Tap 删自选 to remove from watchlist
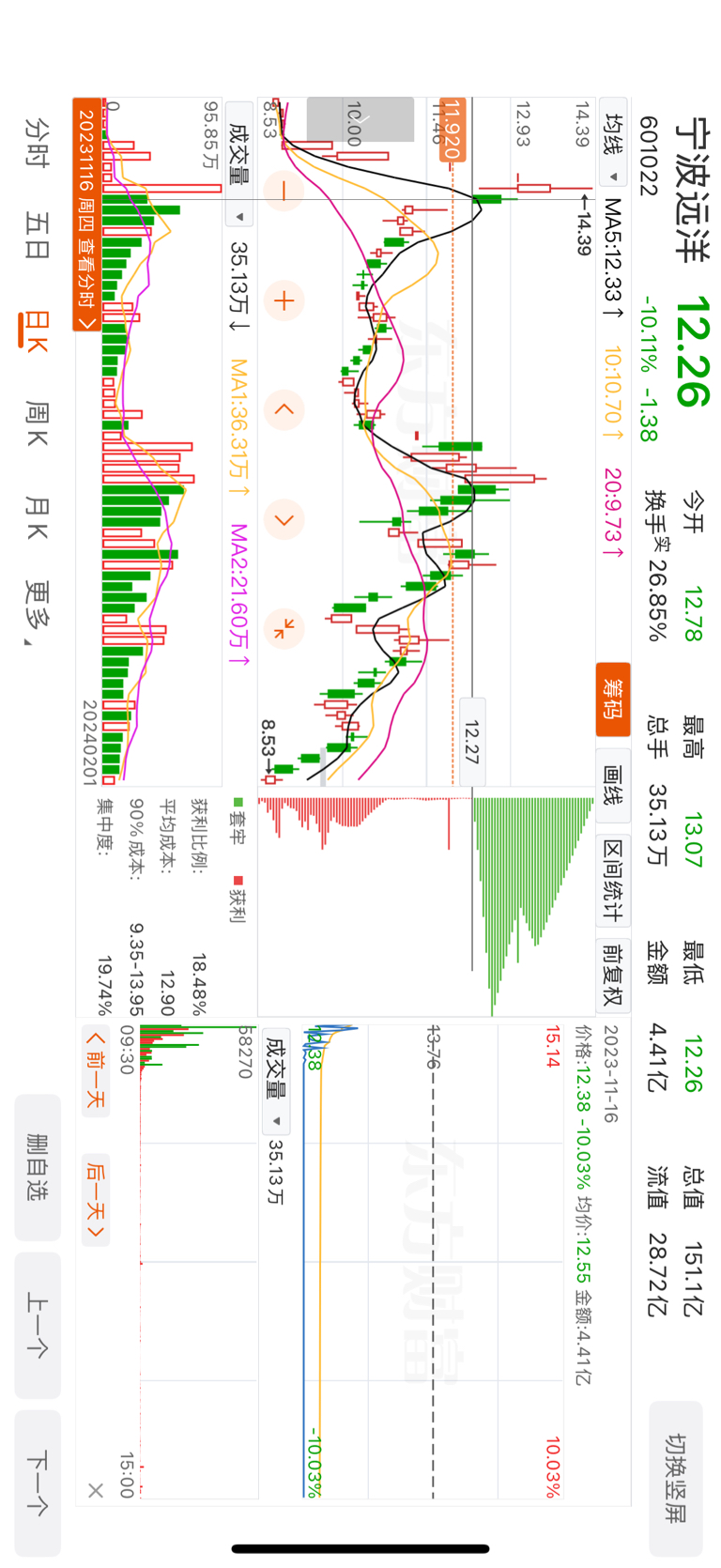The width and height of the screenshot is (721, 1568). 38,1167
